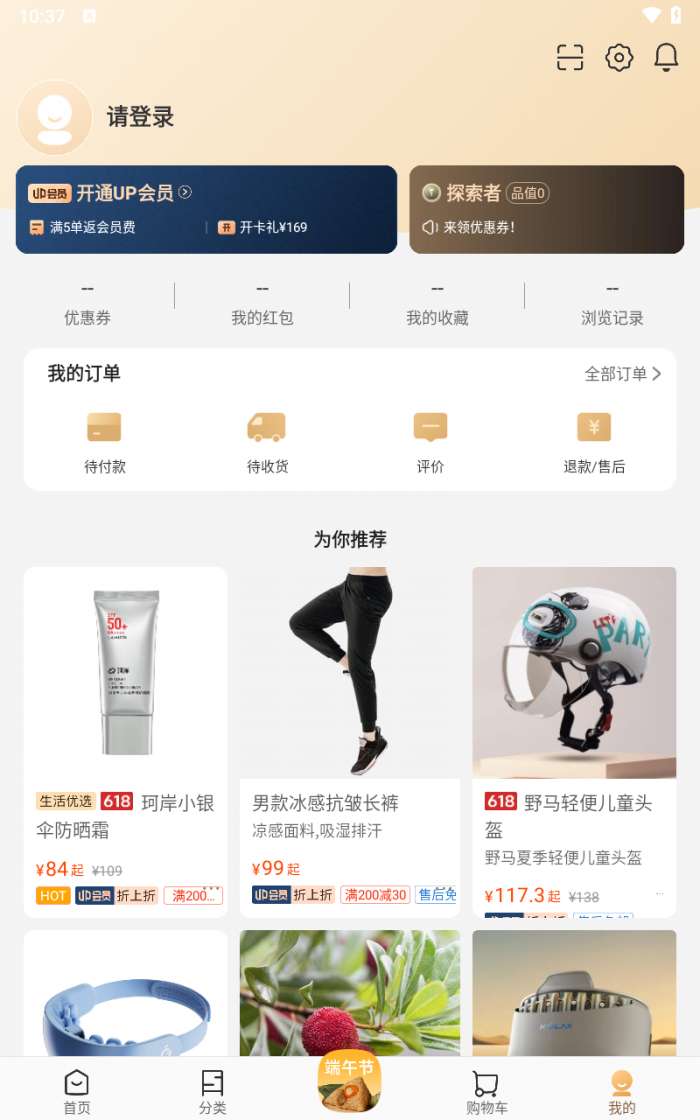
Task: Open the 野马轻便儿童头盔 product card
Action: 574,740
